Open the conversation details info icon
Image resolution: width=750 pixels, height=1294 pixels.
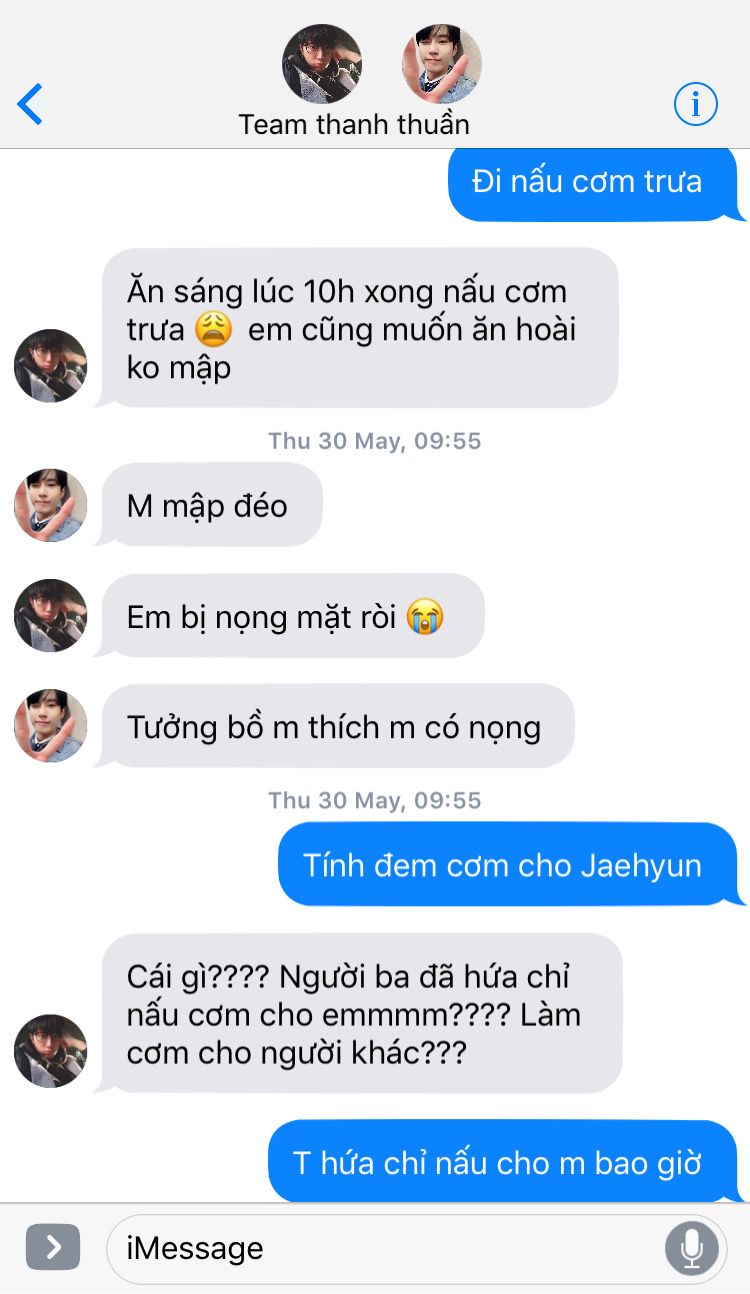tap(695, 104)
